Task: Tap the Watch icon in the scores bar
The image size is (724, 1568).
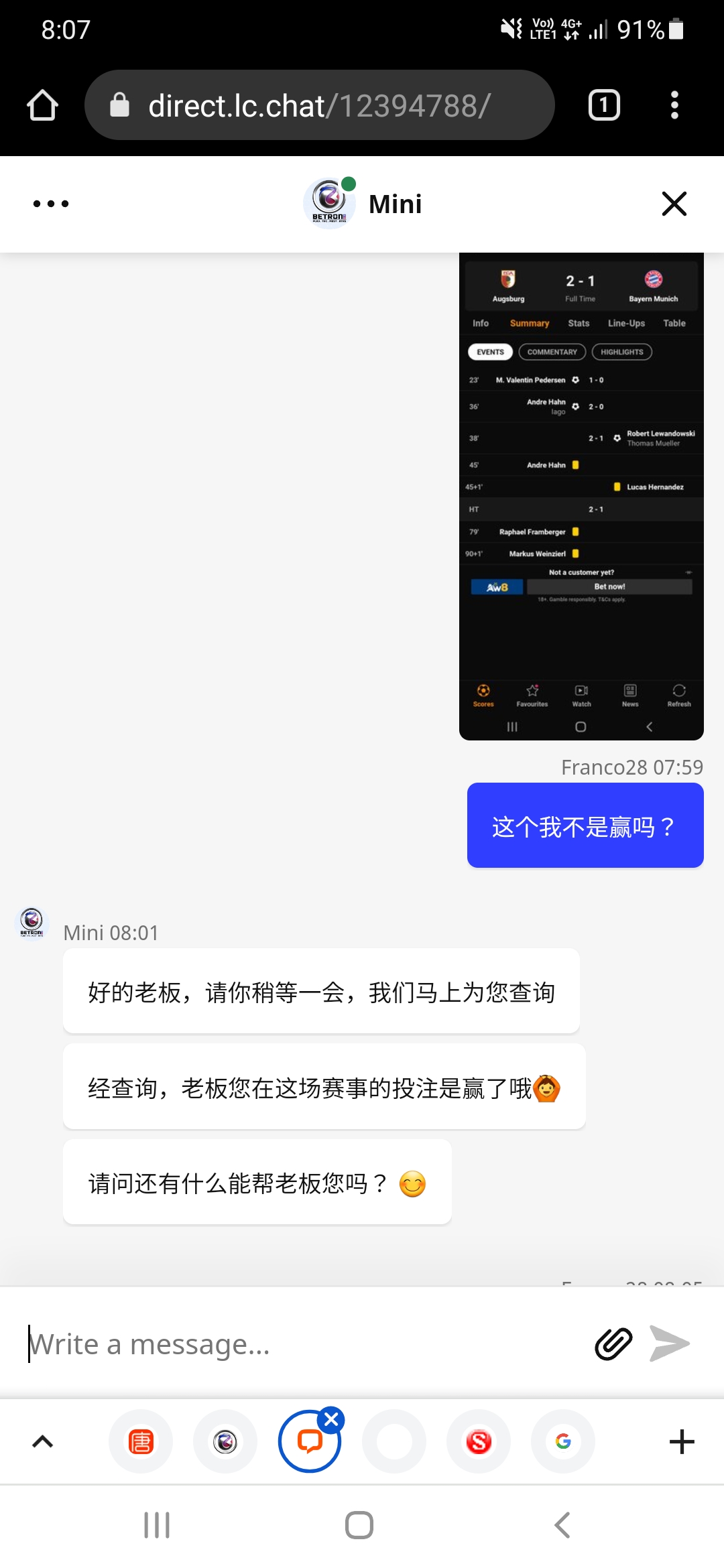Action: [581, 696]
